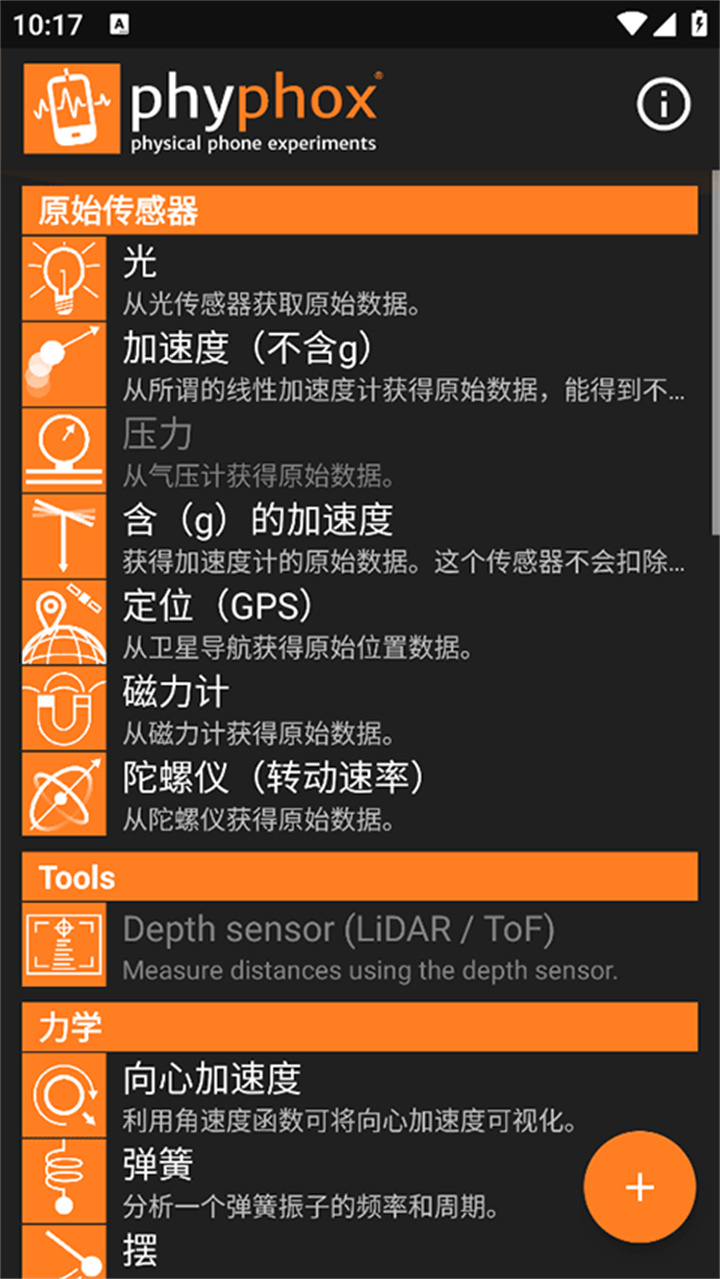Tap the 含（g）的加速度 sensor icon
This screenshot has width=720, height=1279.
click(x=63, y=535)
